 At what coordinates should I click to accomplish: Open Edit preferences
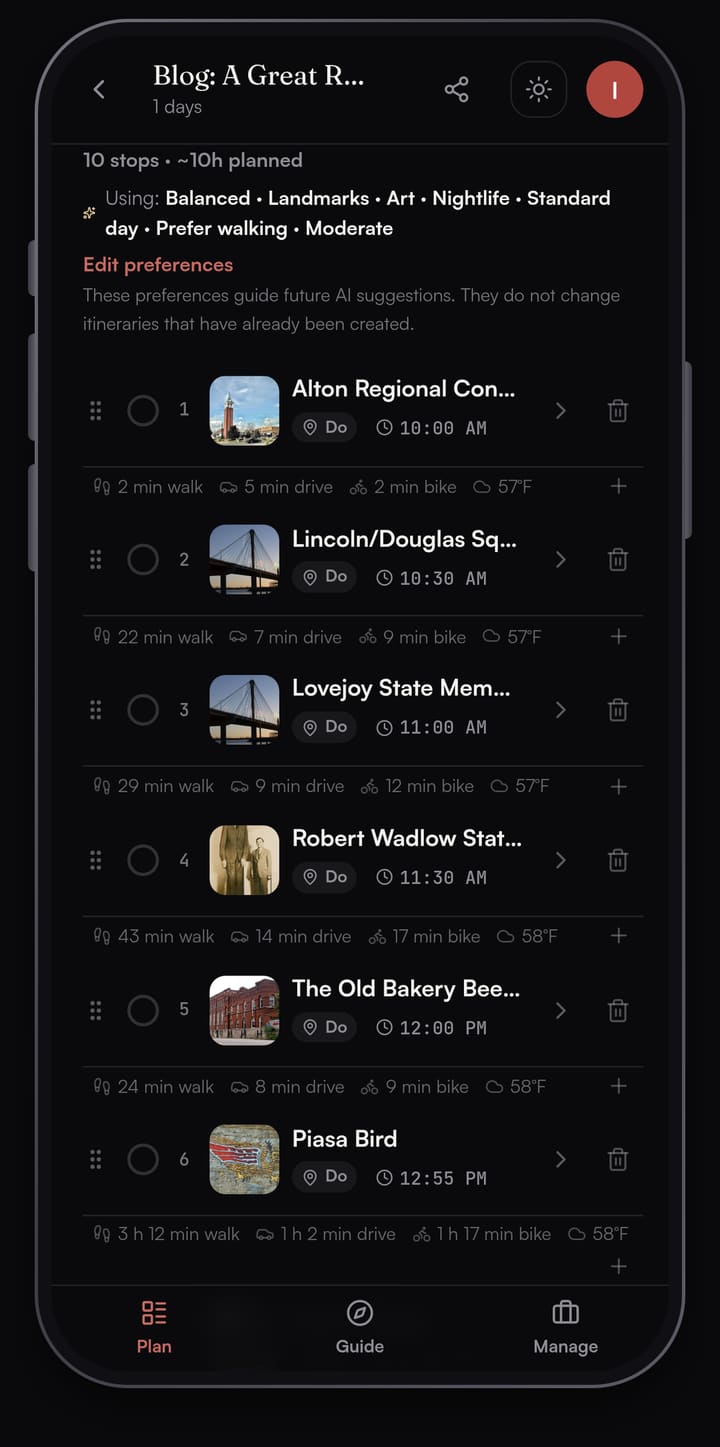(158, 265)
